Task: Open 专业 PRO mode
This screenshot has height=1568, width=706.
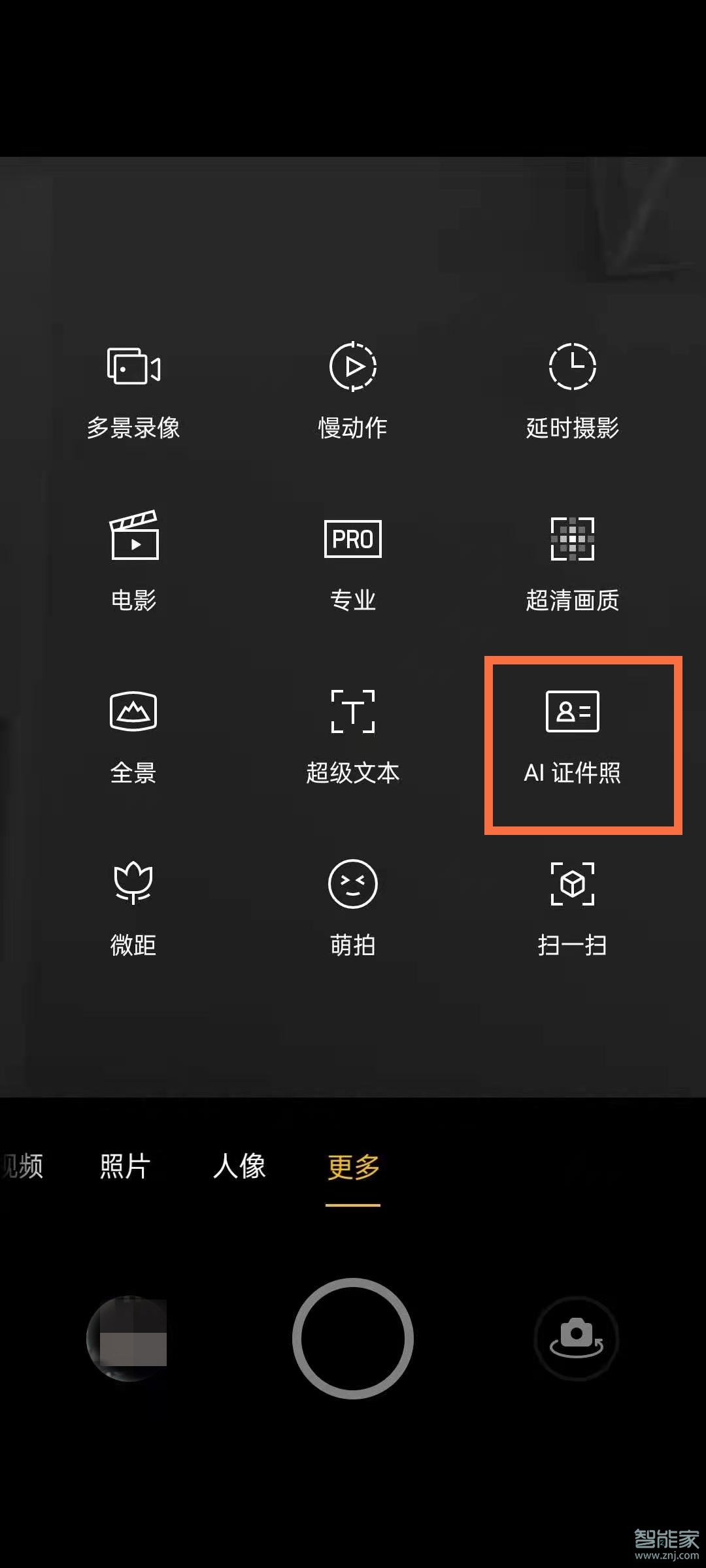Action: [x=352, y=562]
